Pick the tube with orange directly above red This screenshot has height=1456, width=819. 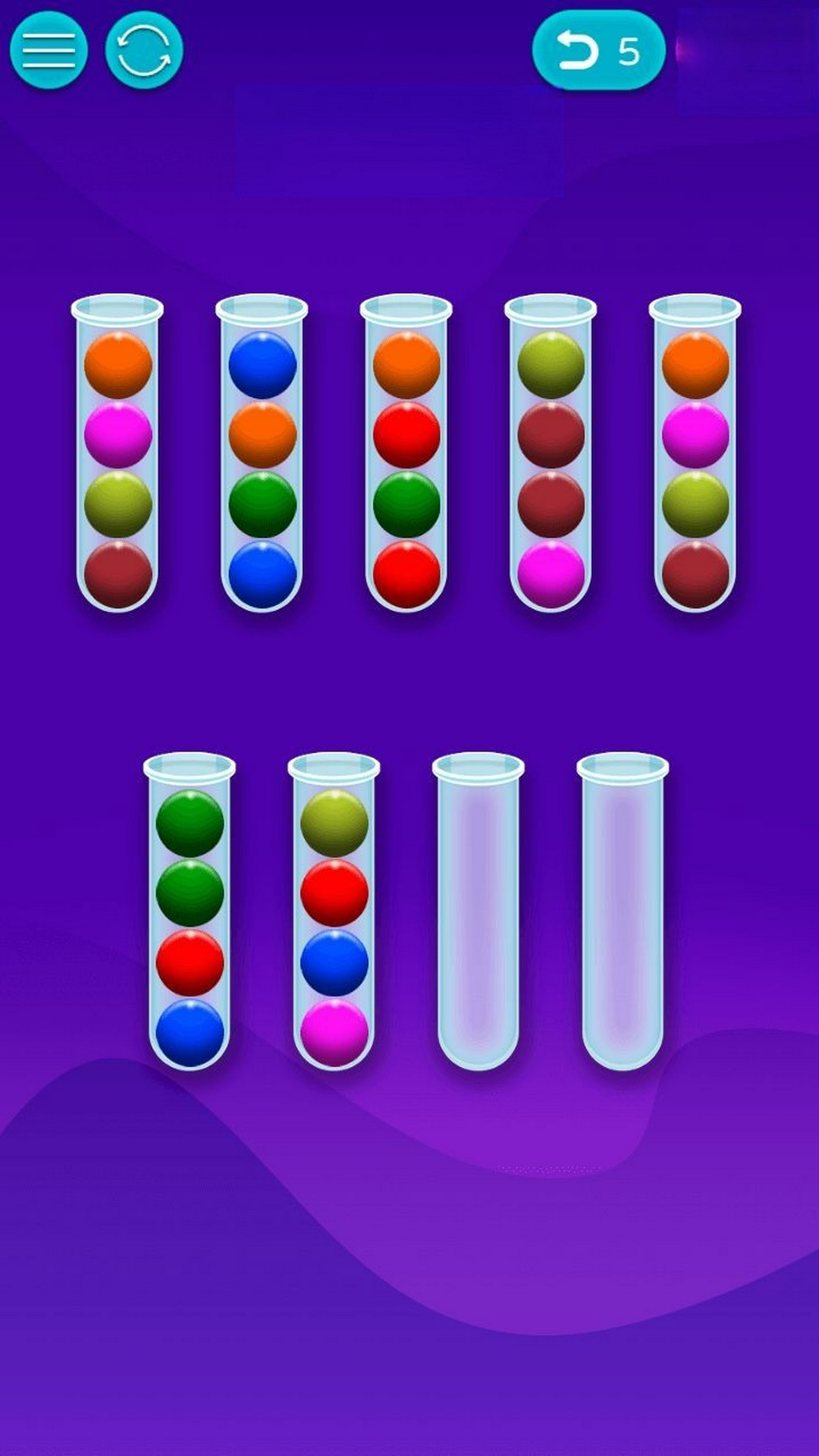click(406, 455)
